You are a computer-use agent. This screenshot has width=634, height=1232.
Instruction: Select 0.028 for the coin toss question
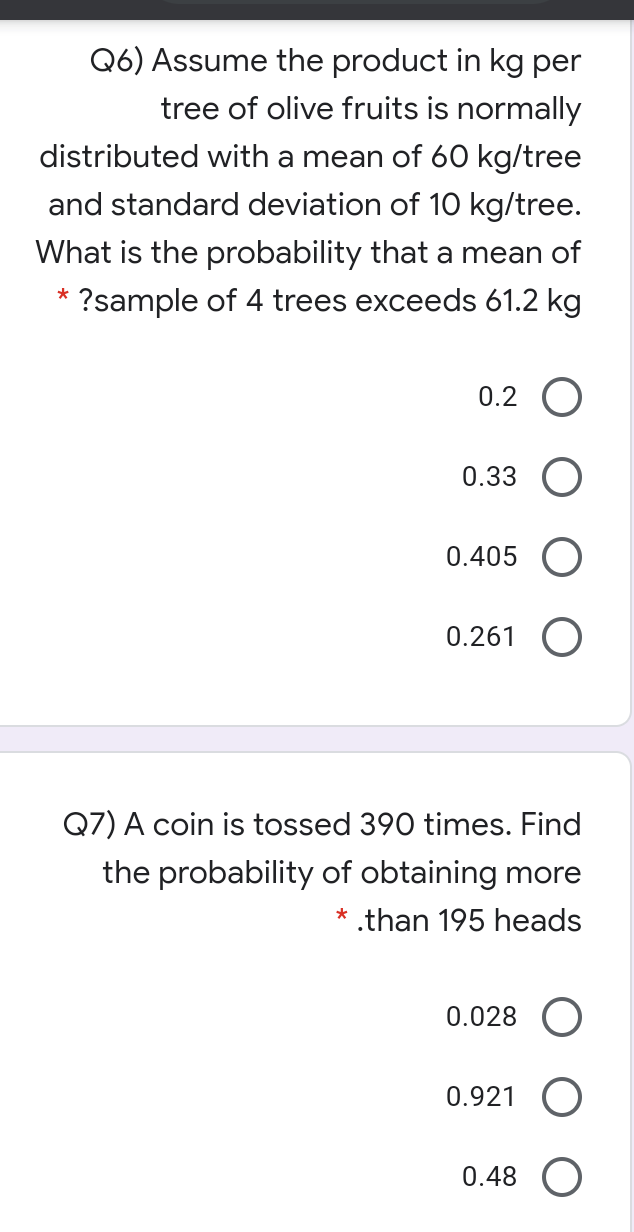(562, 1018)
